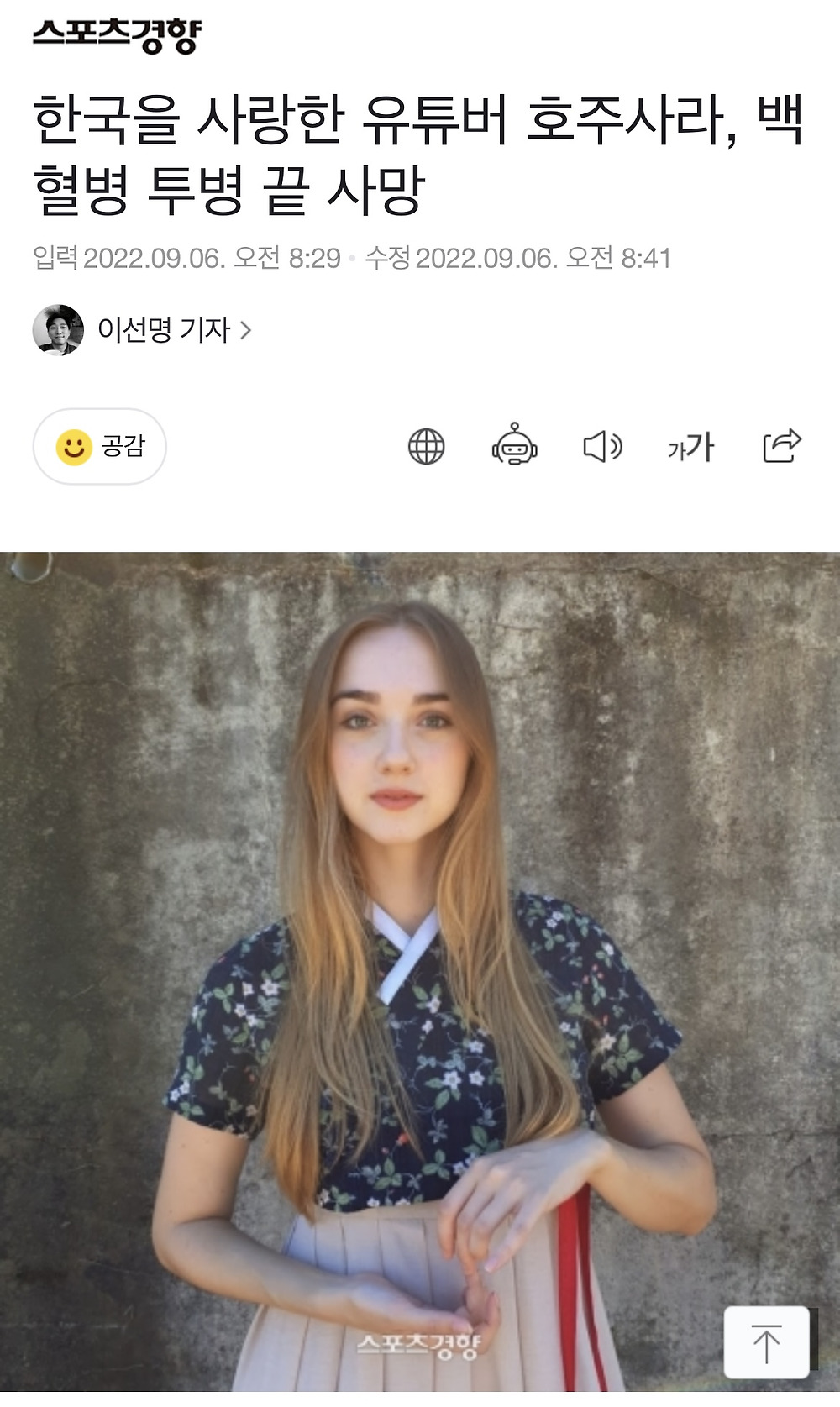840x1407 pixels.
Task: Open the AI summary bot
Action: [514, 445]
